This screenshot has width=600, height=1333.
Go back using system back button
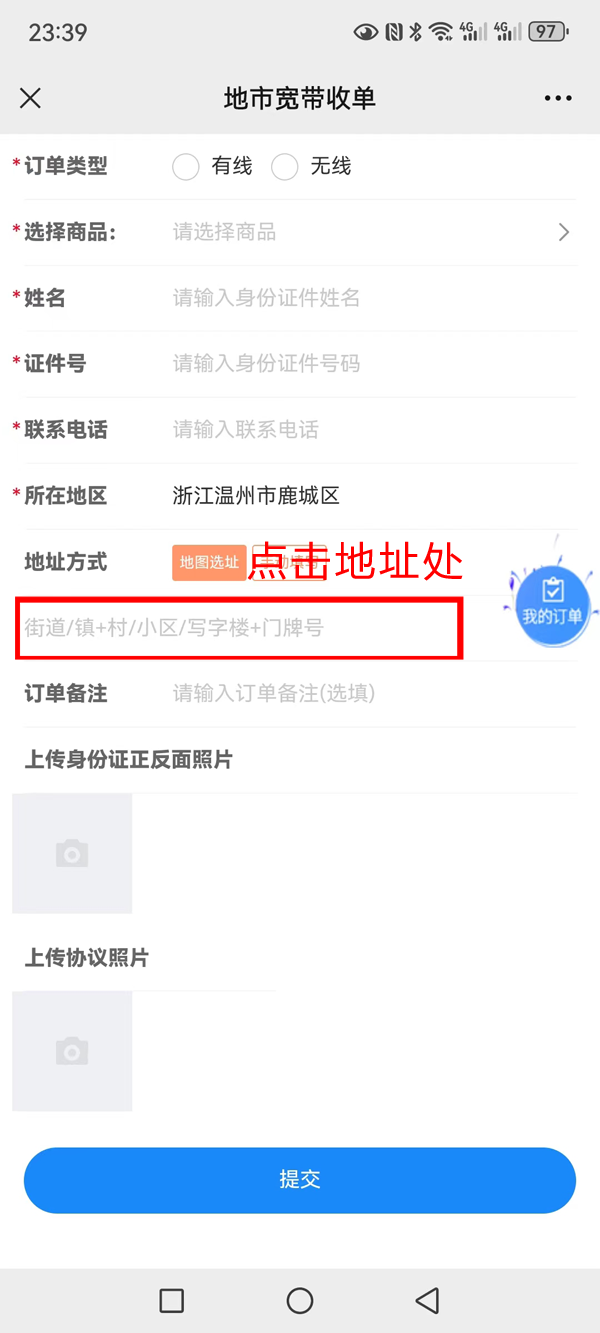coord(427,1300)
